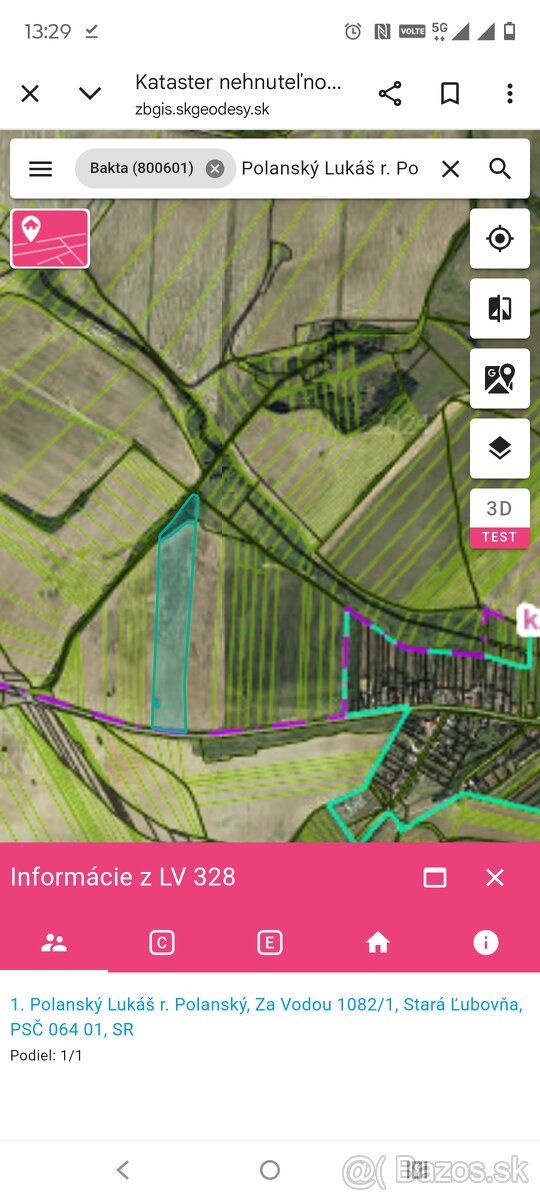
Task: Open the map compare tool
Action: click(500, 308)
